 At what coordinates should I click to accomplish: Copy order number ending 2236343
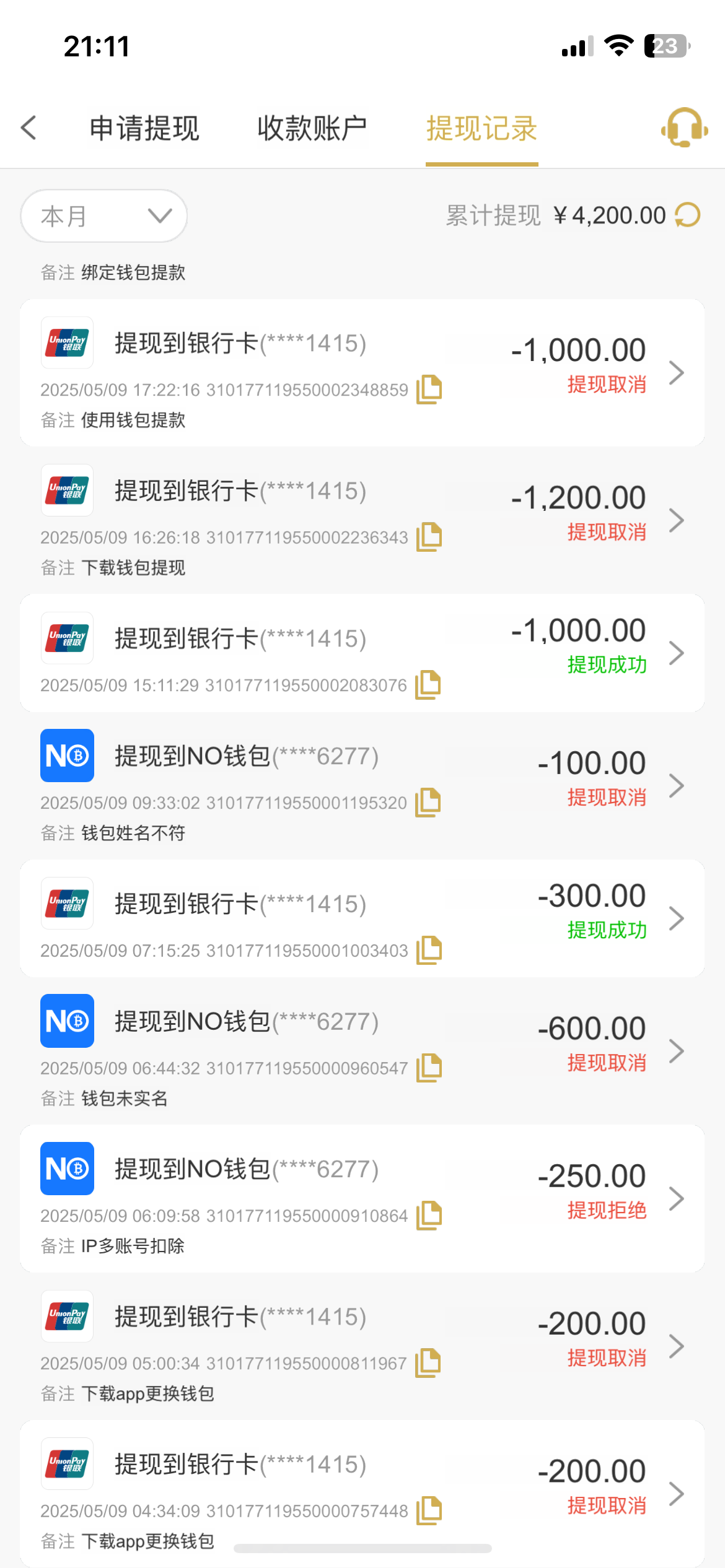429,537
